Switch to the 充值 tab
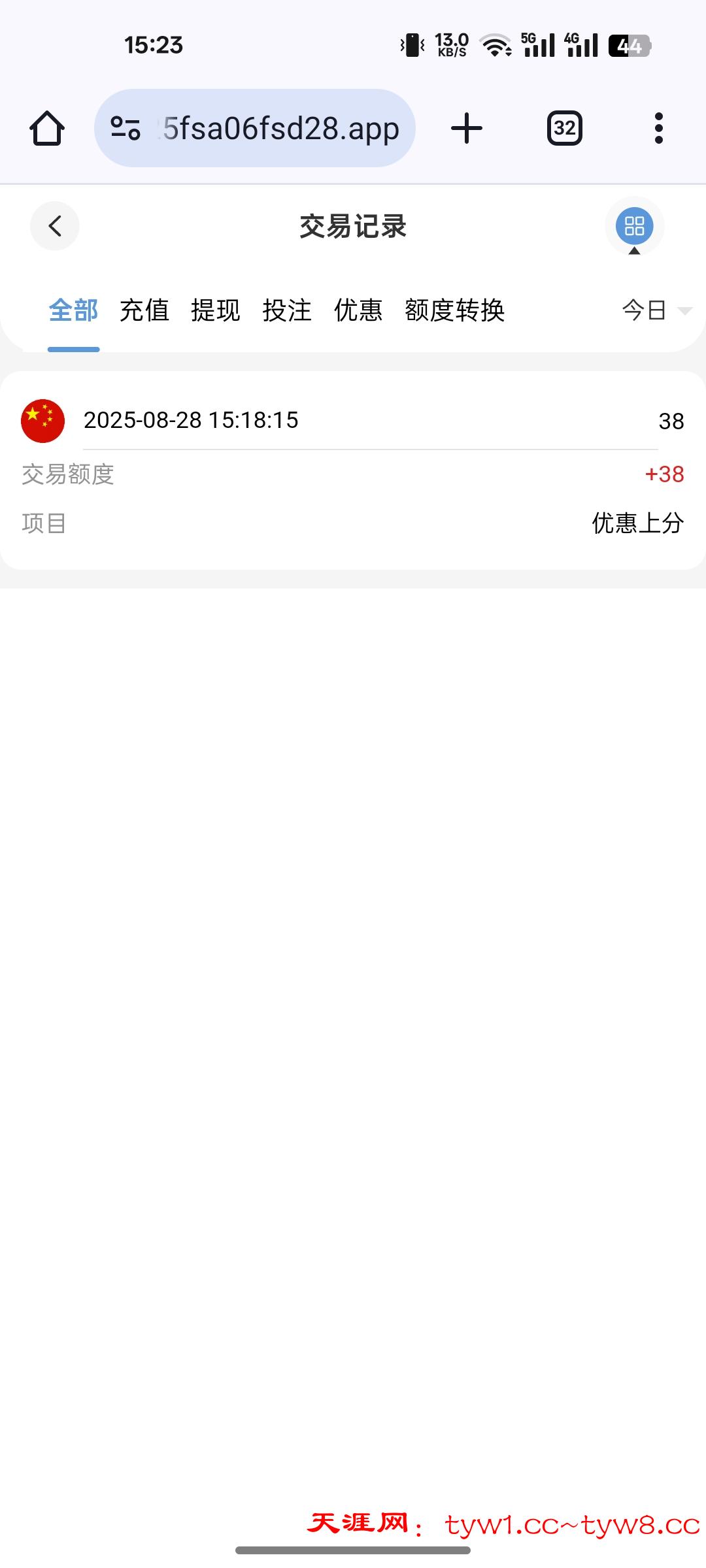The image size is (706, 1568). point(144,310)
